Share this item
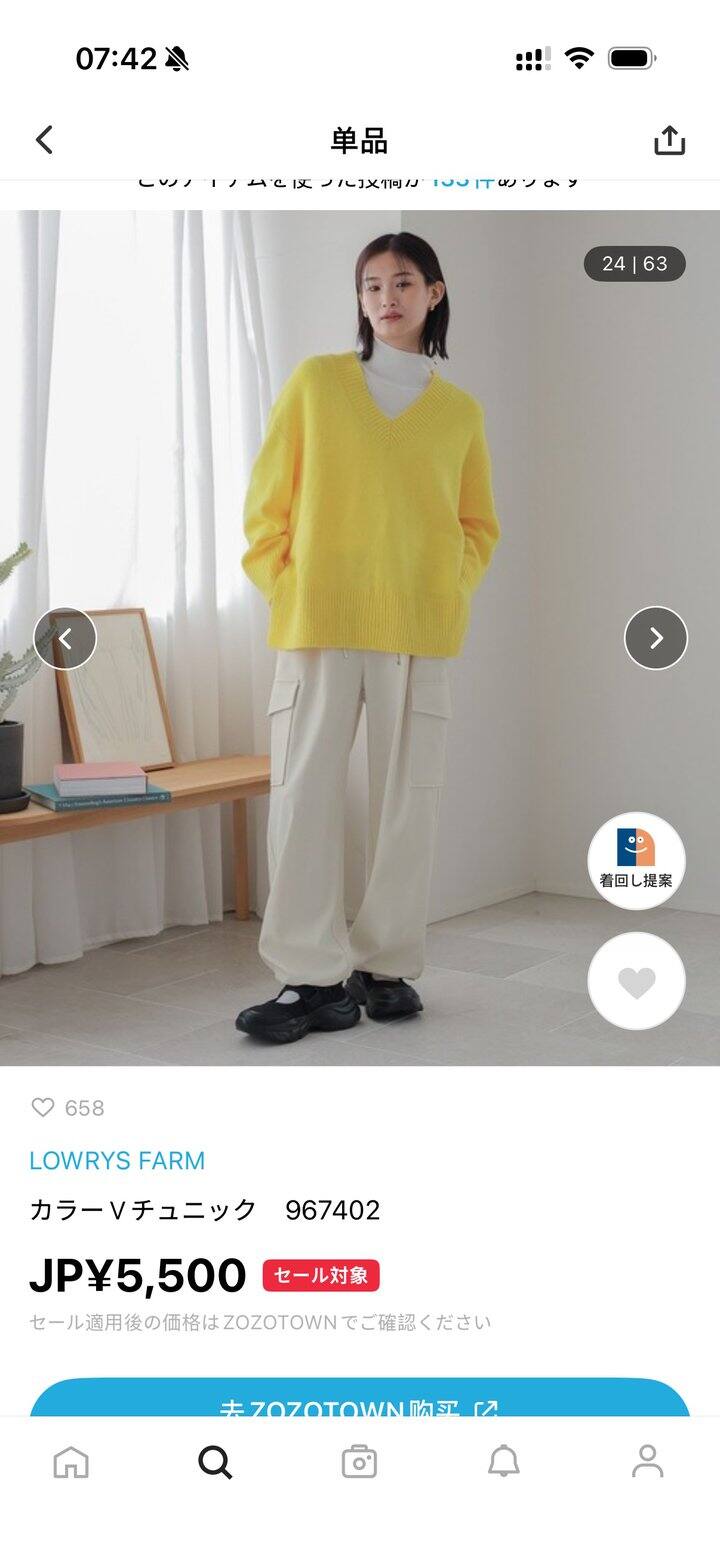 coord(669,140)
